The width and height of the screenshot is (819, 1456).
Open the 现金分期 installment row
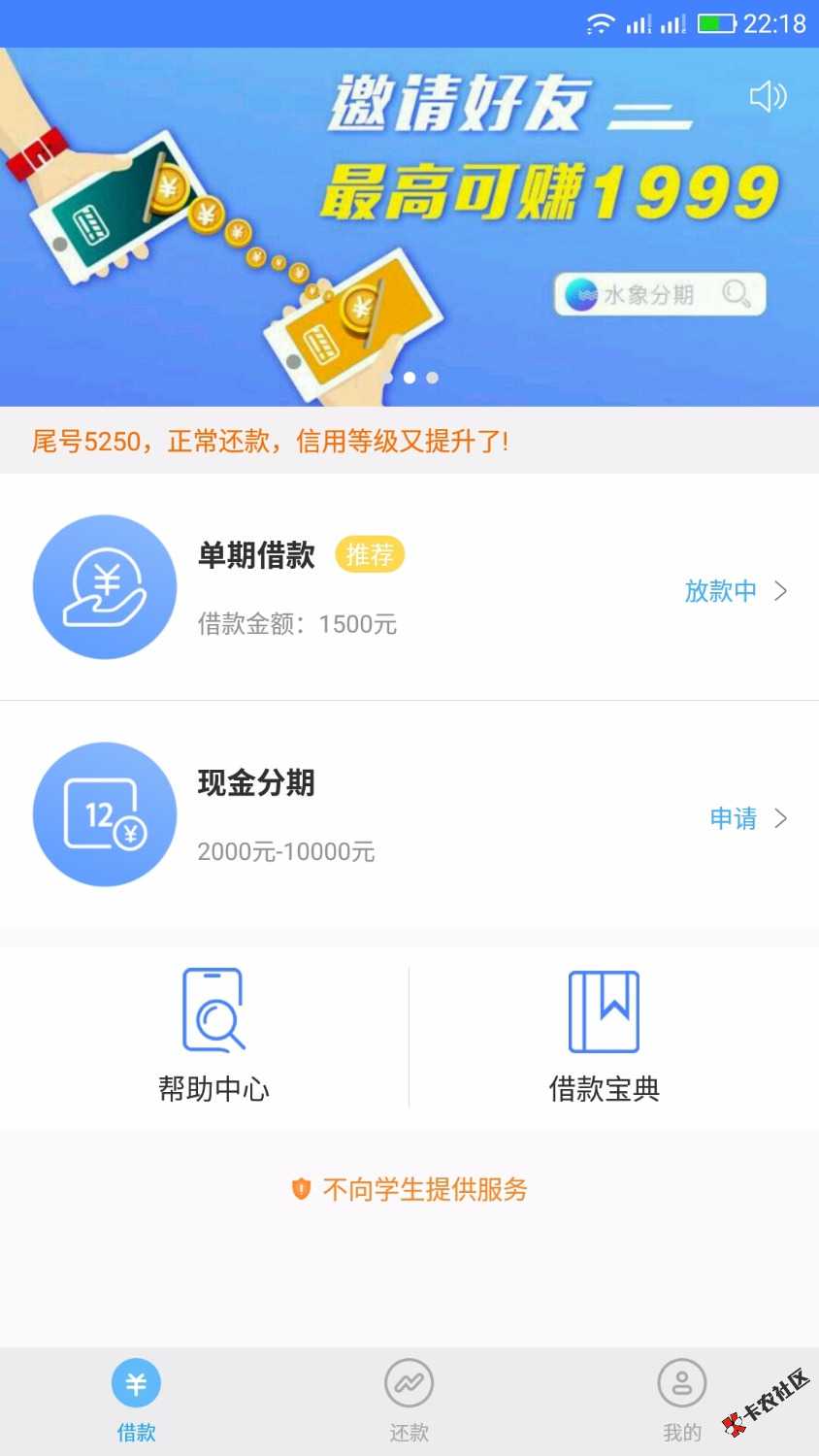pyautogui.click(x=409, y=815)
